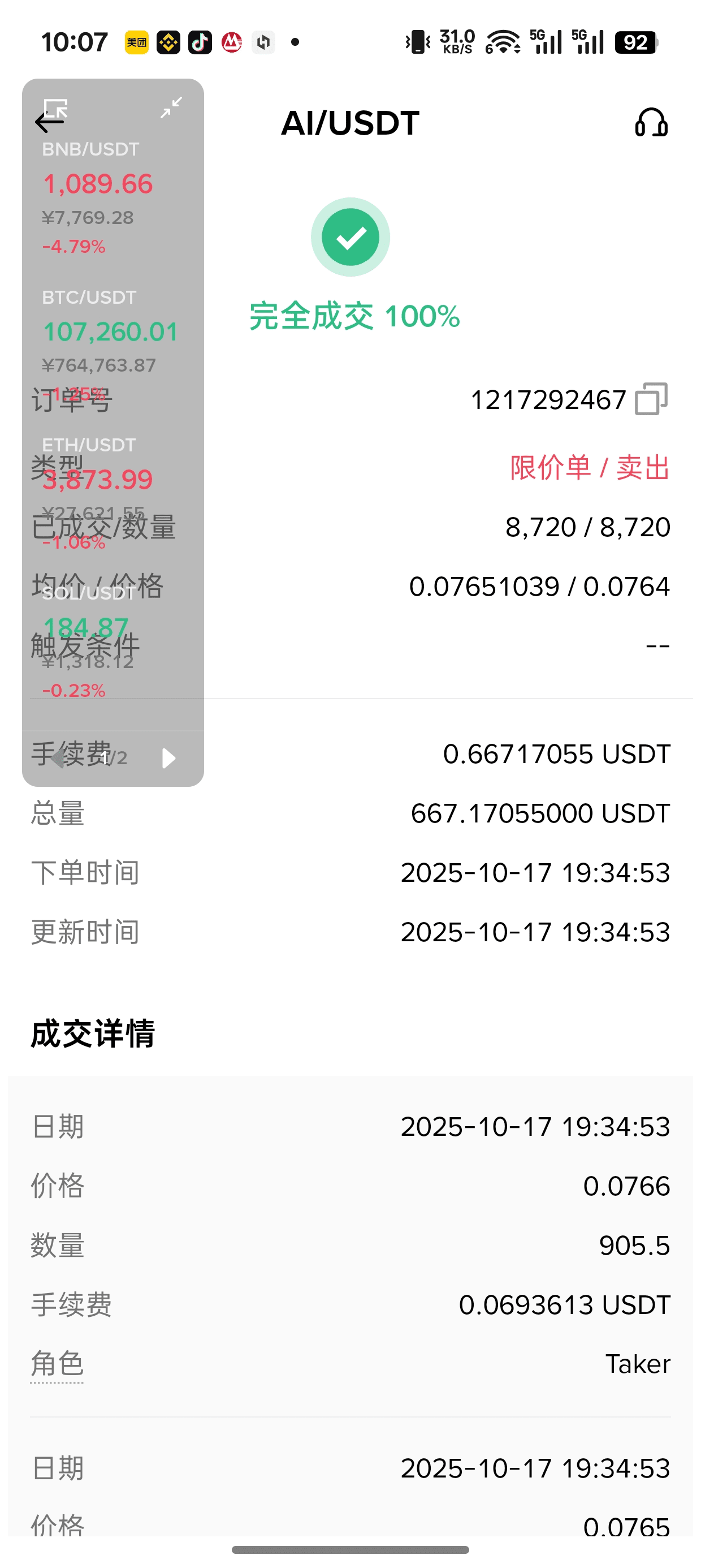Screen dimensions: 701x1568
Task: Copy order number 1217292467
Action: tap(651, 399)
